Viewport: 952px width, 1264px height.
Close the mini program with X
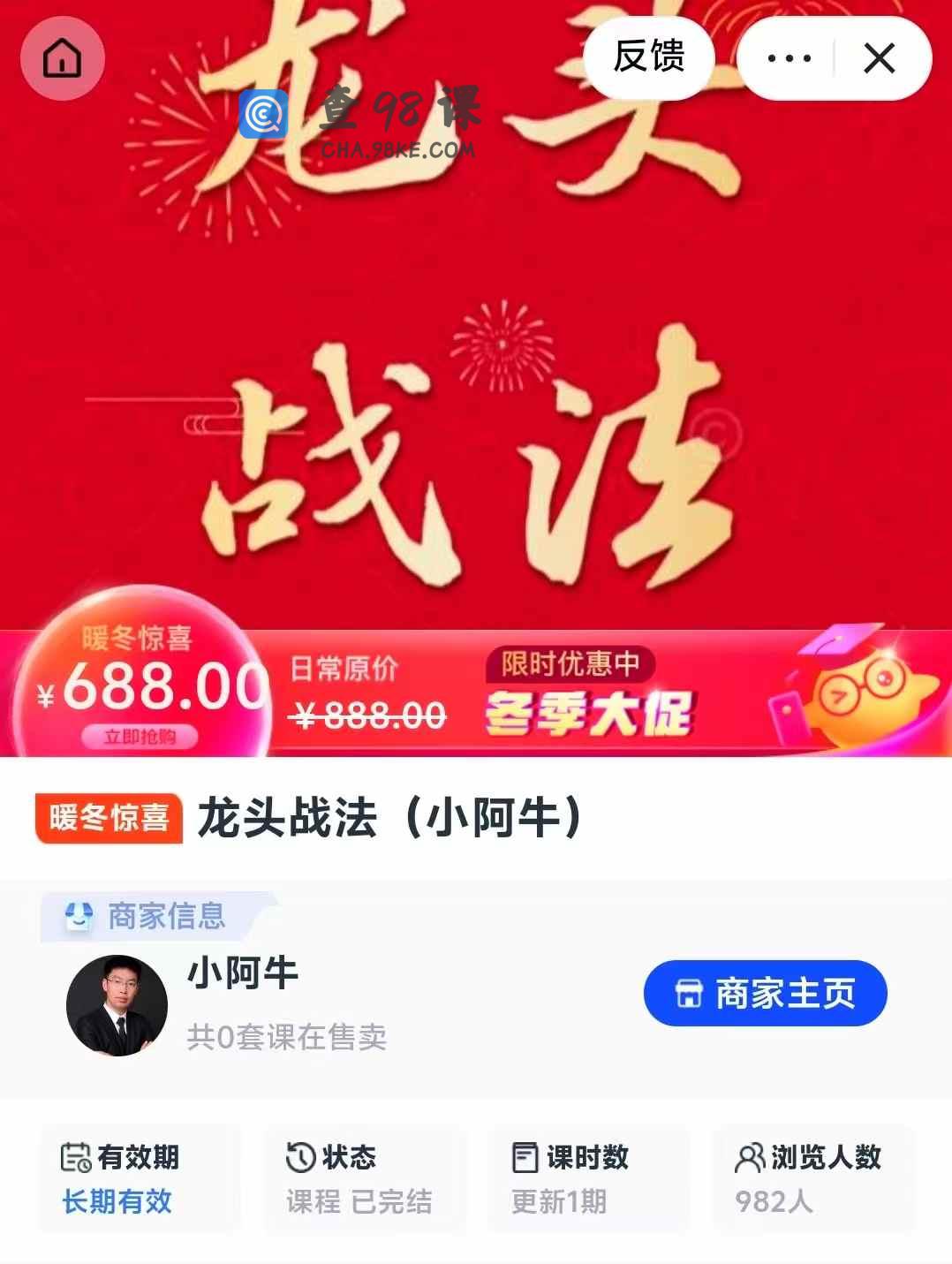[879, 58]
